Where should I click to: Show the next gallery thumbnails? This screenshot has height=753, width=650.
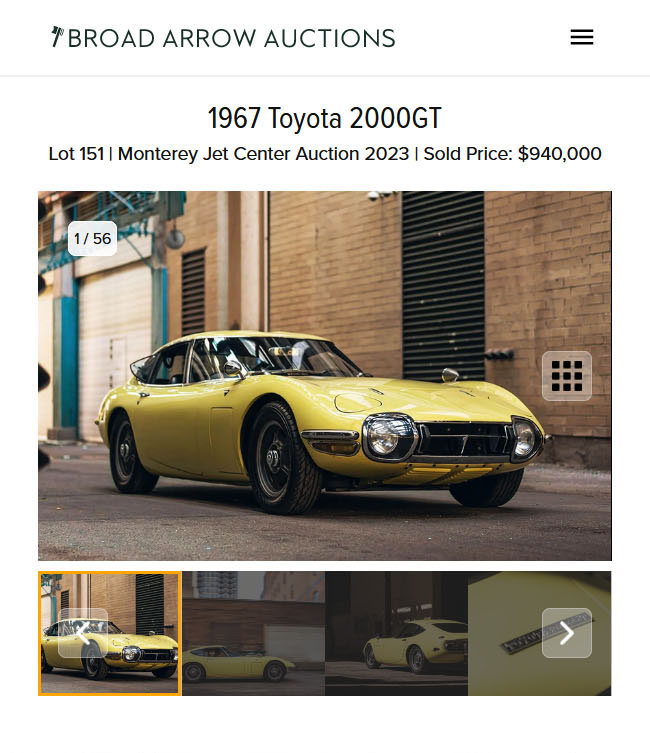click(567, 633)
